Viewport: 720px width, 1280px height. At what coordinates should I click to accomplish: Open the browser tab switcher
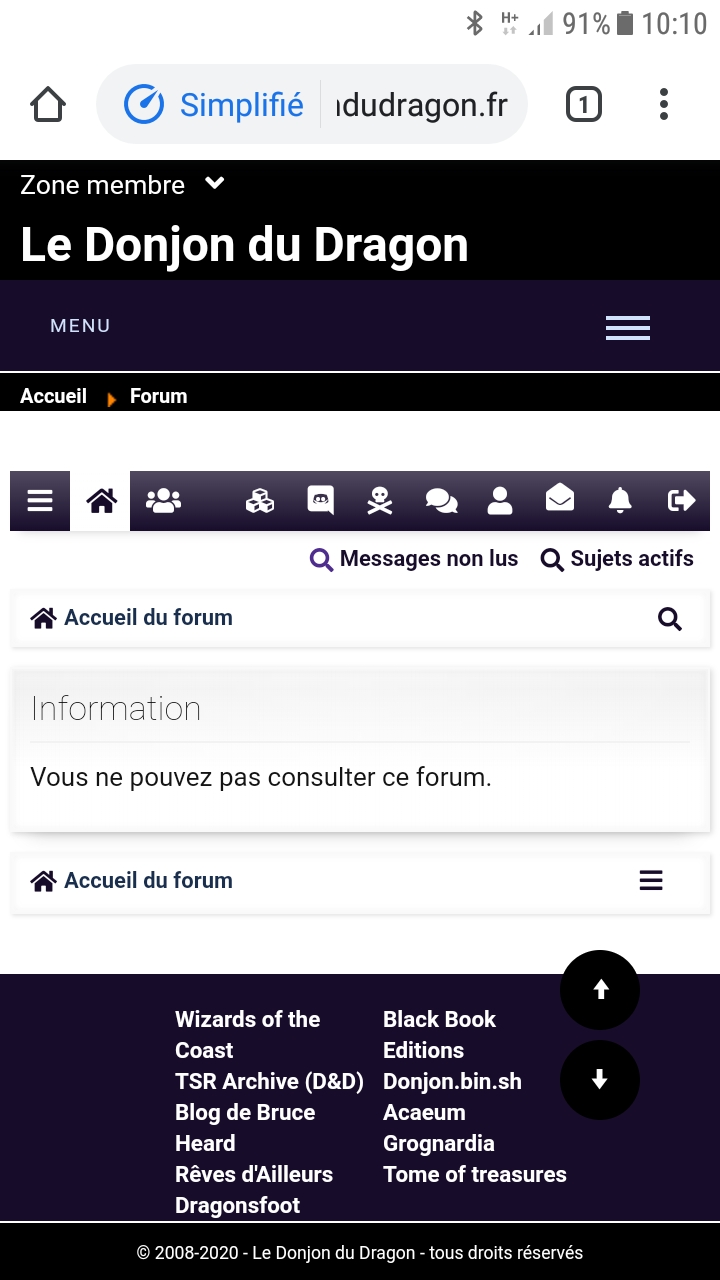pyautogui.click(x=584, y=104)
